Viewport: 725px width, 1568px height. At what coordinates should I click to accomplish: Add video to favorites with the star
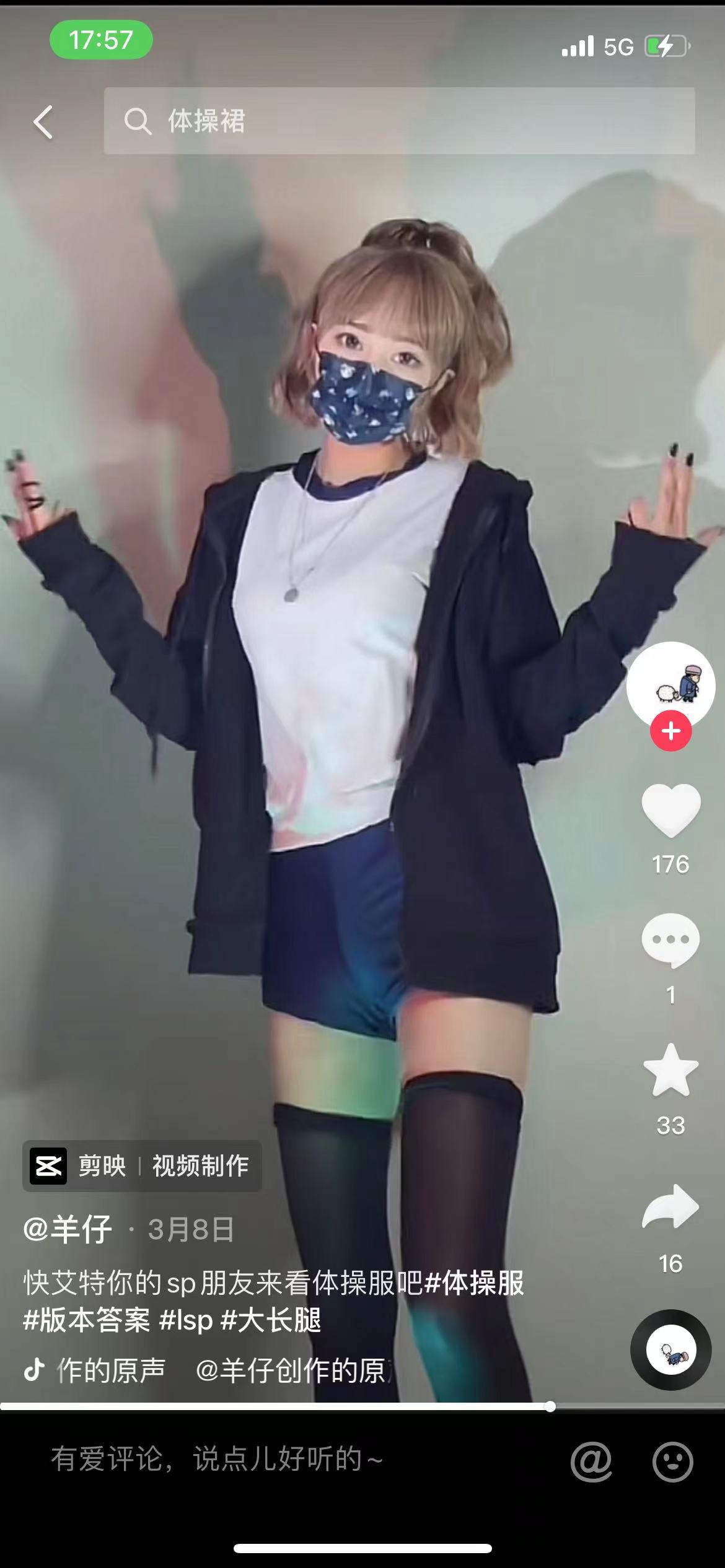[x=670, y=1070]
